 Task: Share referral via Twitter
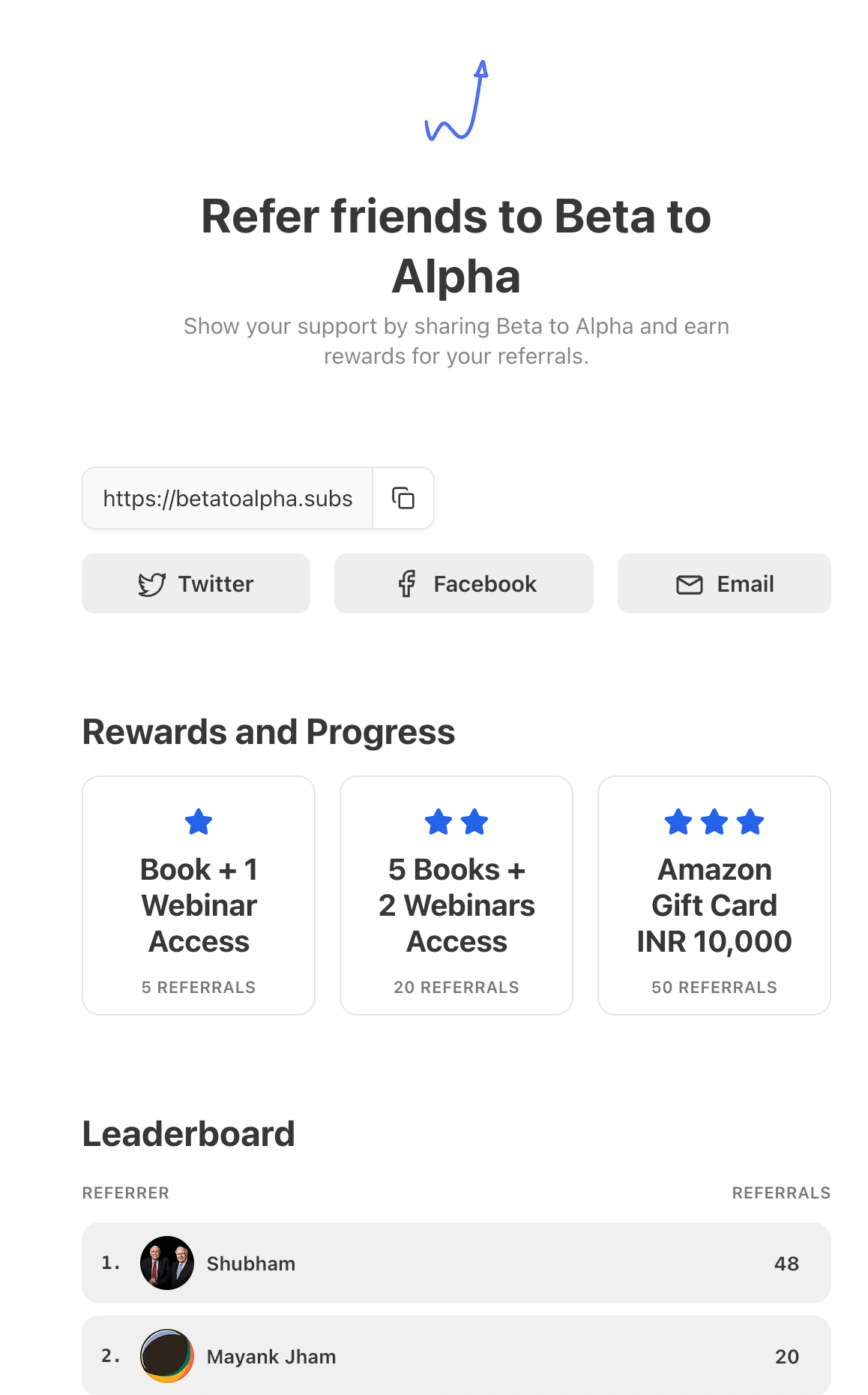196,583
